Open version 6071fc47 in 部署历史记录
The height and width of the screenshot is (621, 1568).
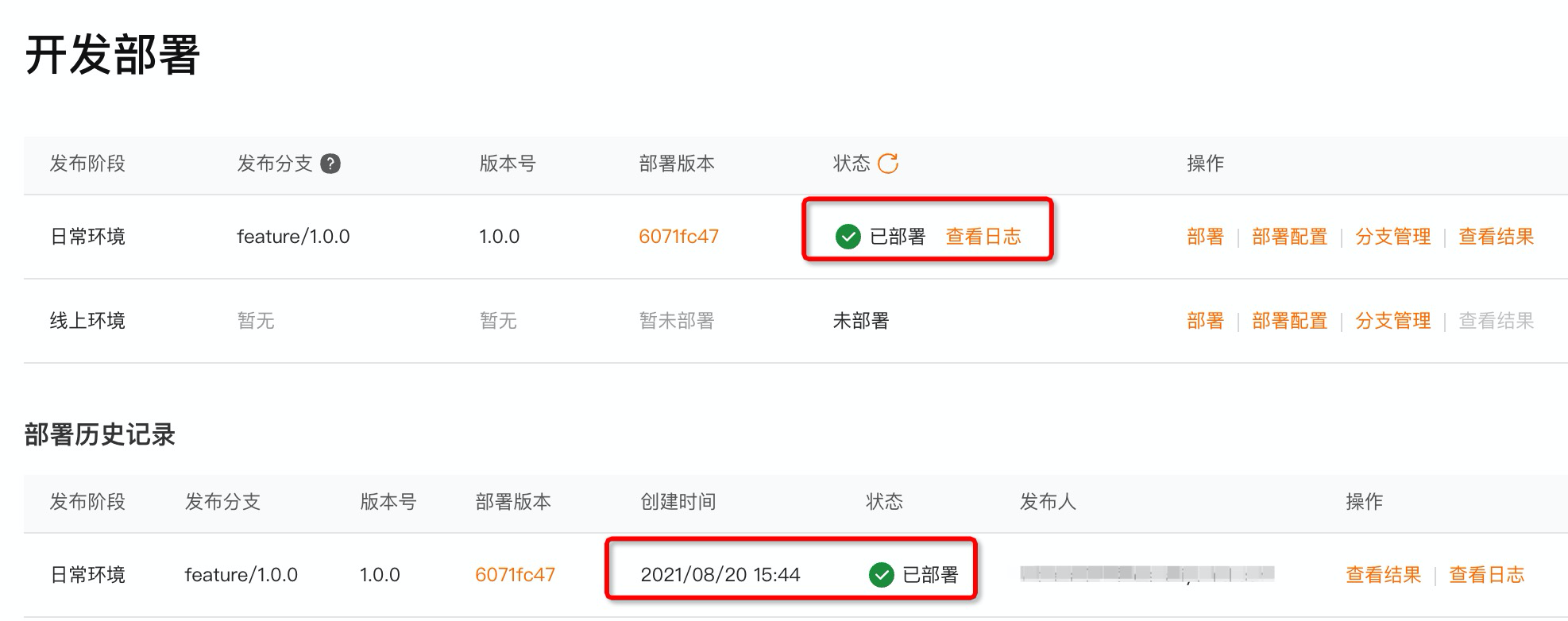pos(515,575)
